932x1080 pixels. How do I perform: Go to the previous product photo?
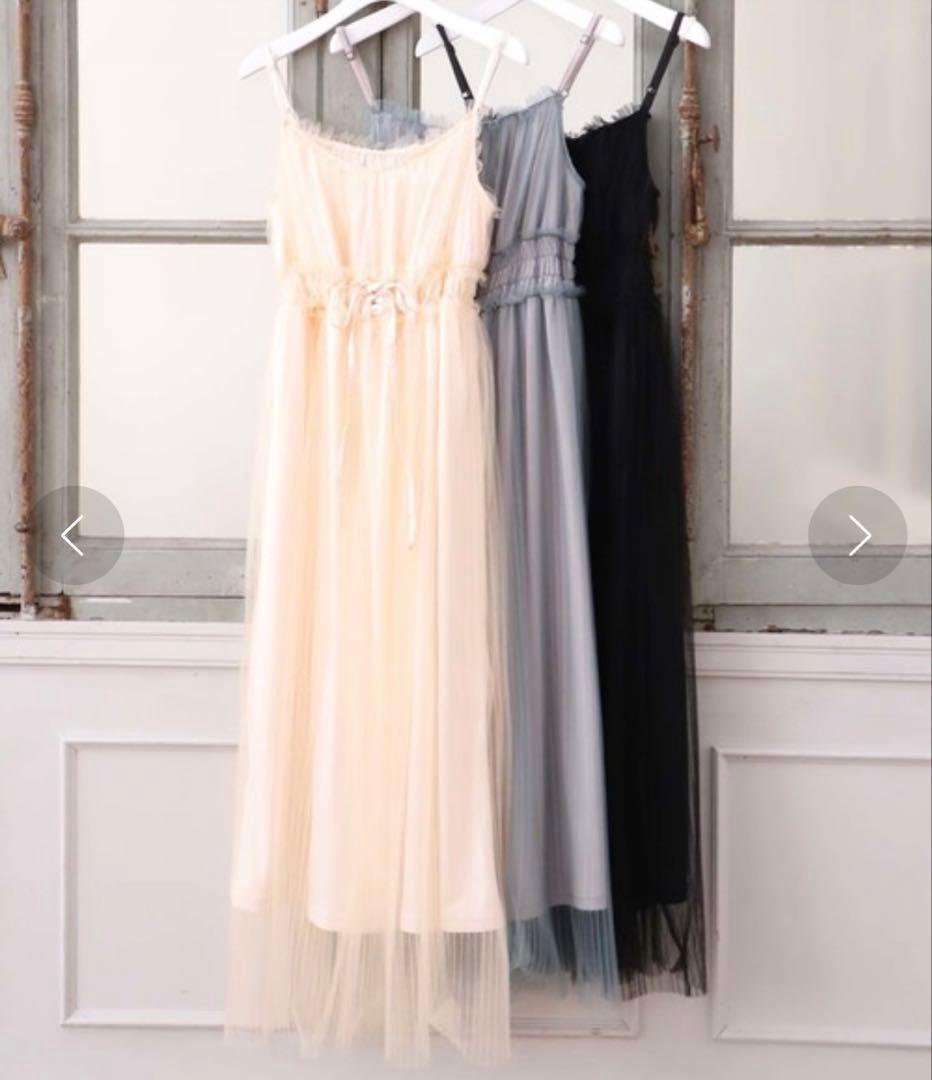[x=74, y=536]
